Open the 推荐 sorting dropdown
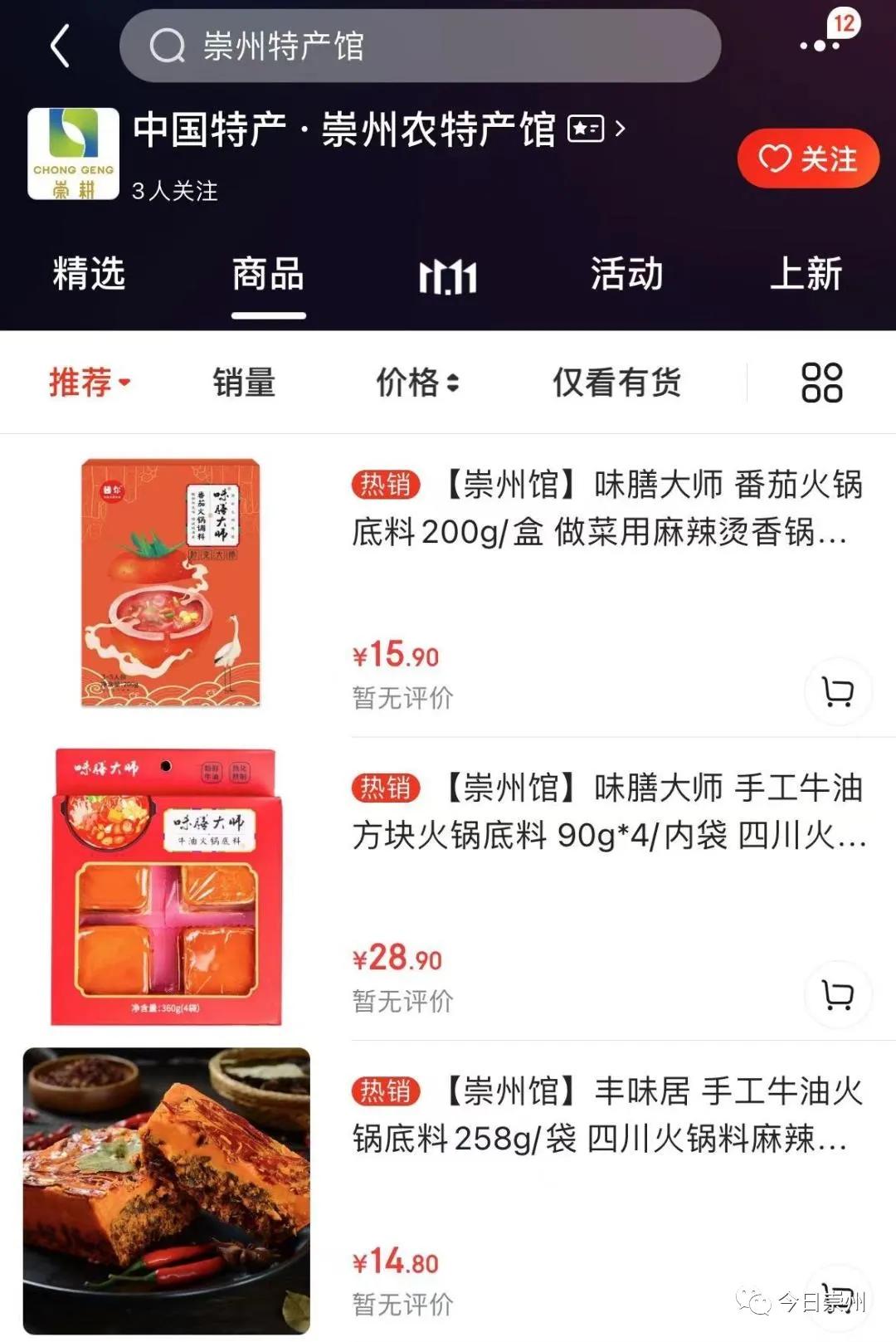896x1342 pixels. [87, 383]
